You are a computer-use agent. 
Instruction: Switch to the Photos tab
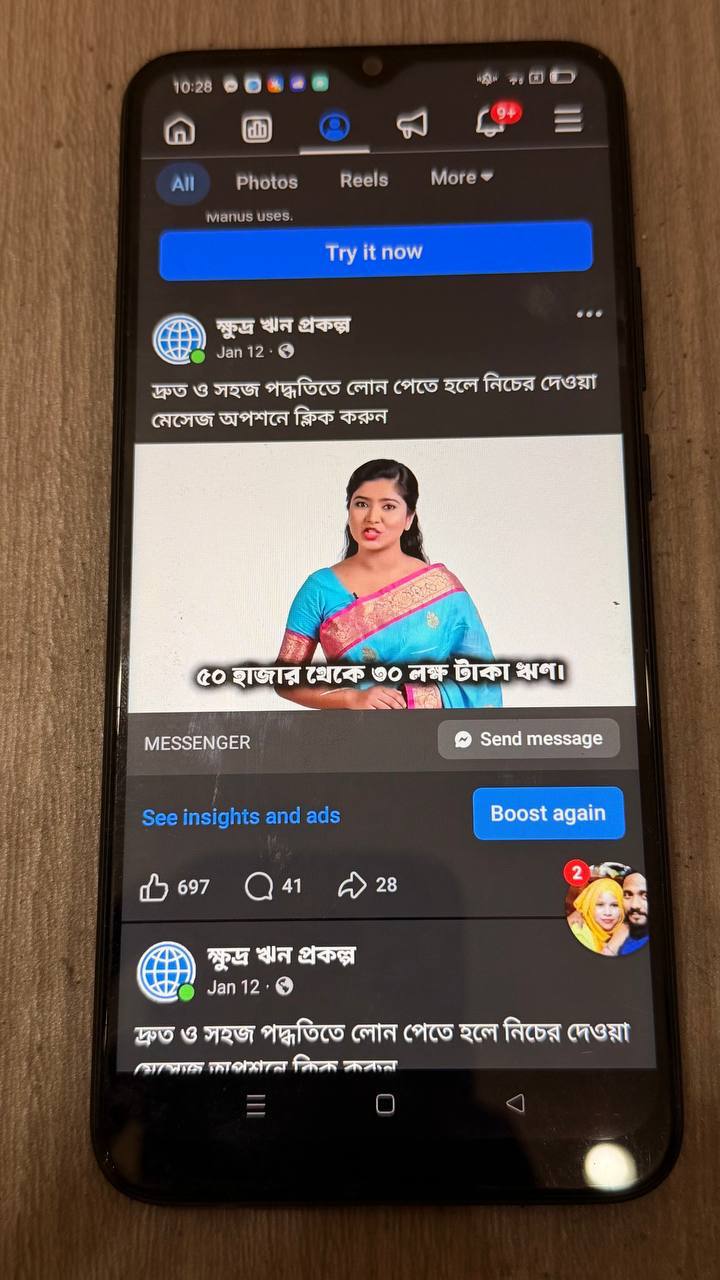click(x=267, y=182)
